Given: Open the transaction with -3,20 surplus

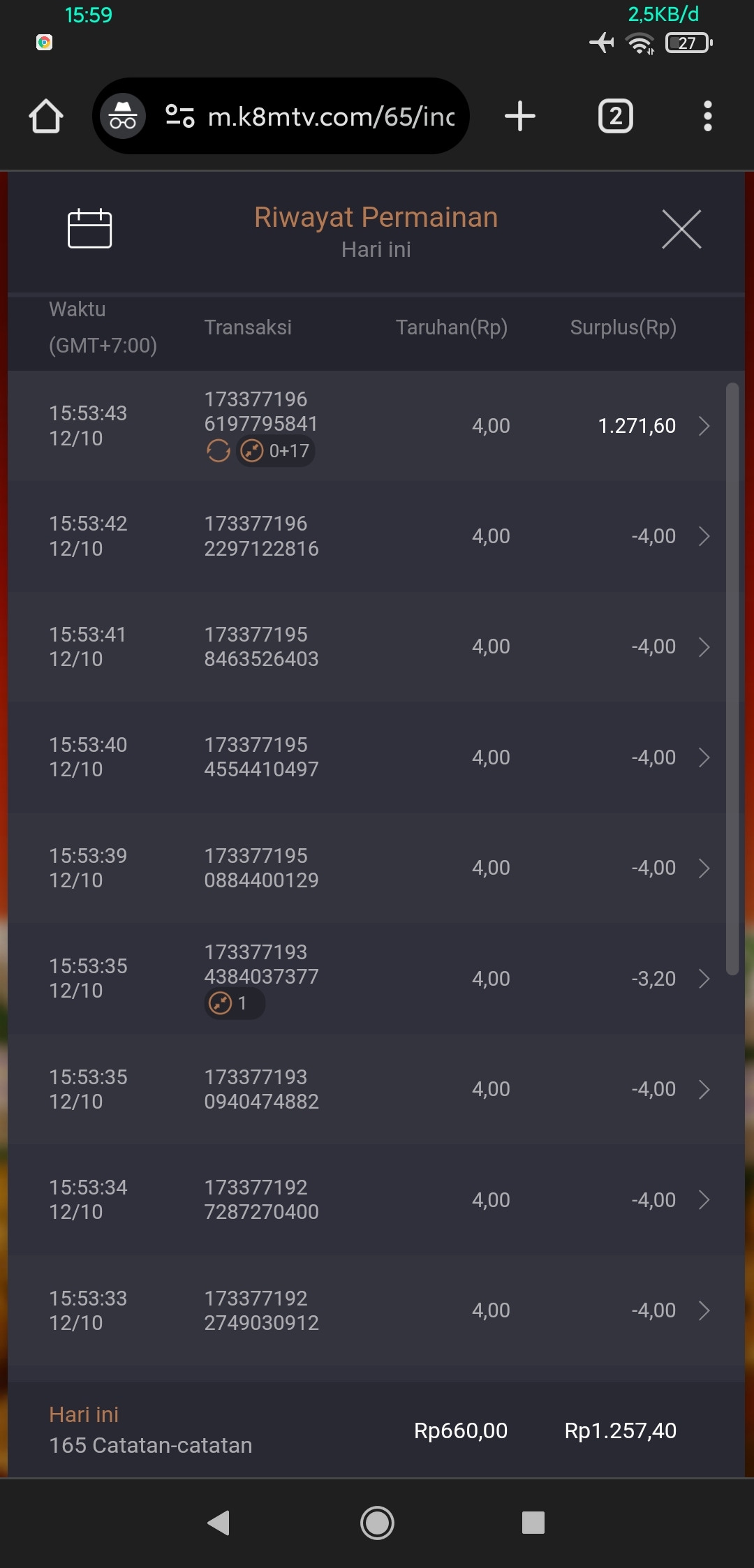Looking at the screenshot, I should [x=704, y=979].
